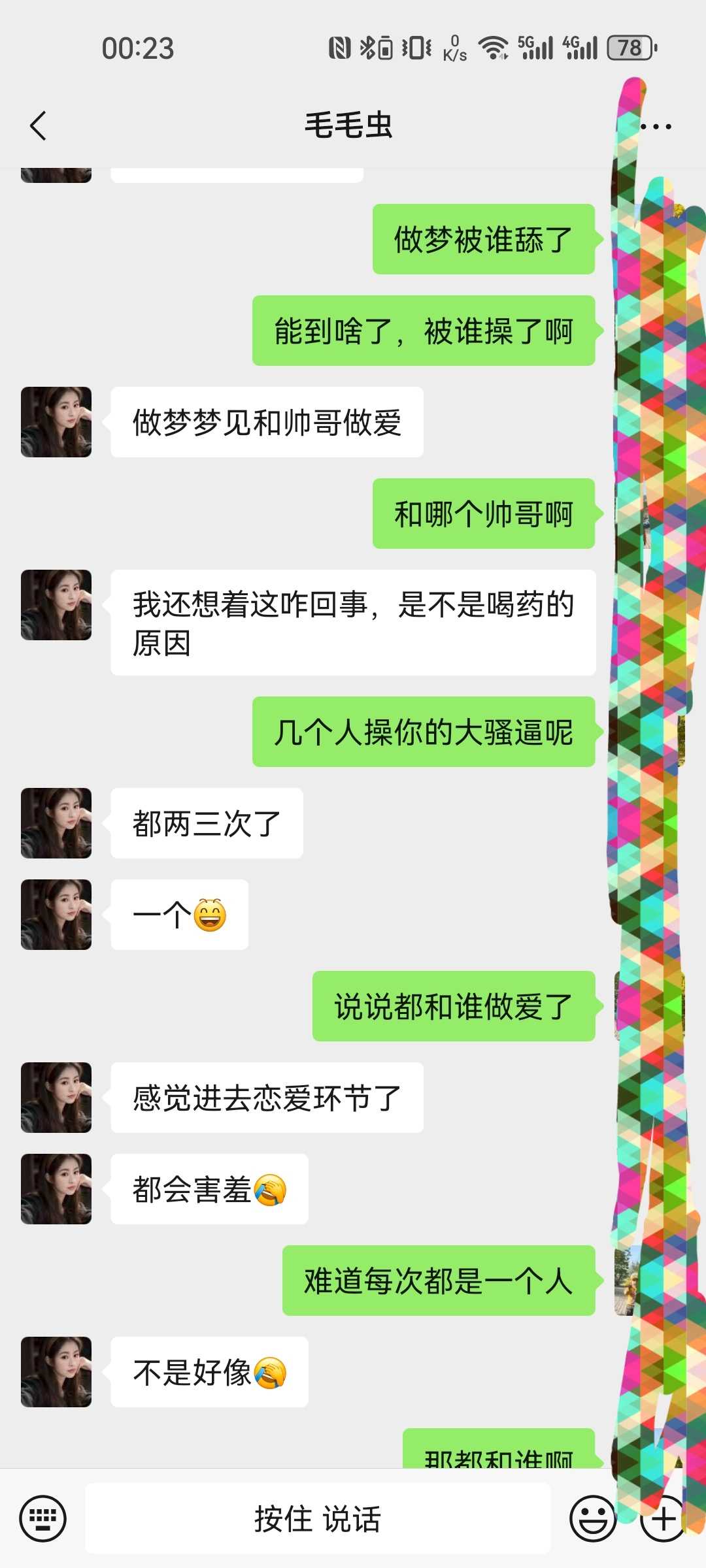Viewport: 706px width, 1568px height.
Task: Tap the chat title 毛毛虫
Action: point(350,125)
